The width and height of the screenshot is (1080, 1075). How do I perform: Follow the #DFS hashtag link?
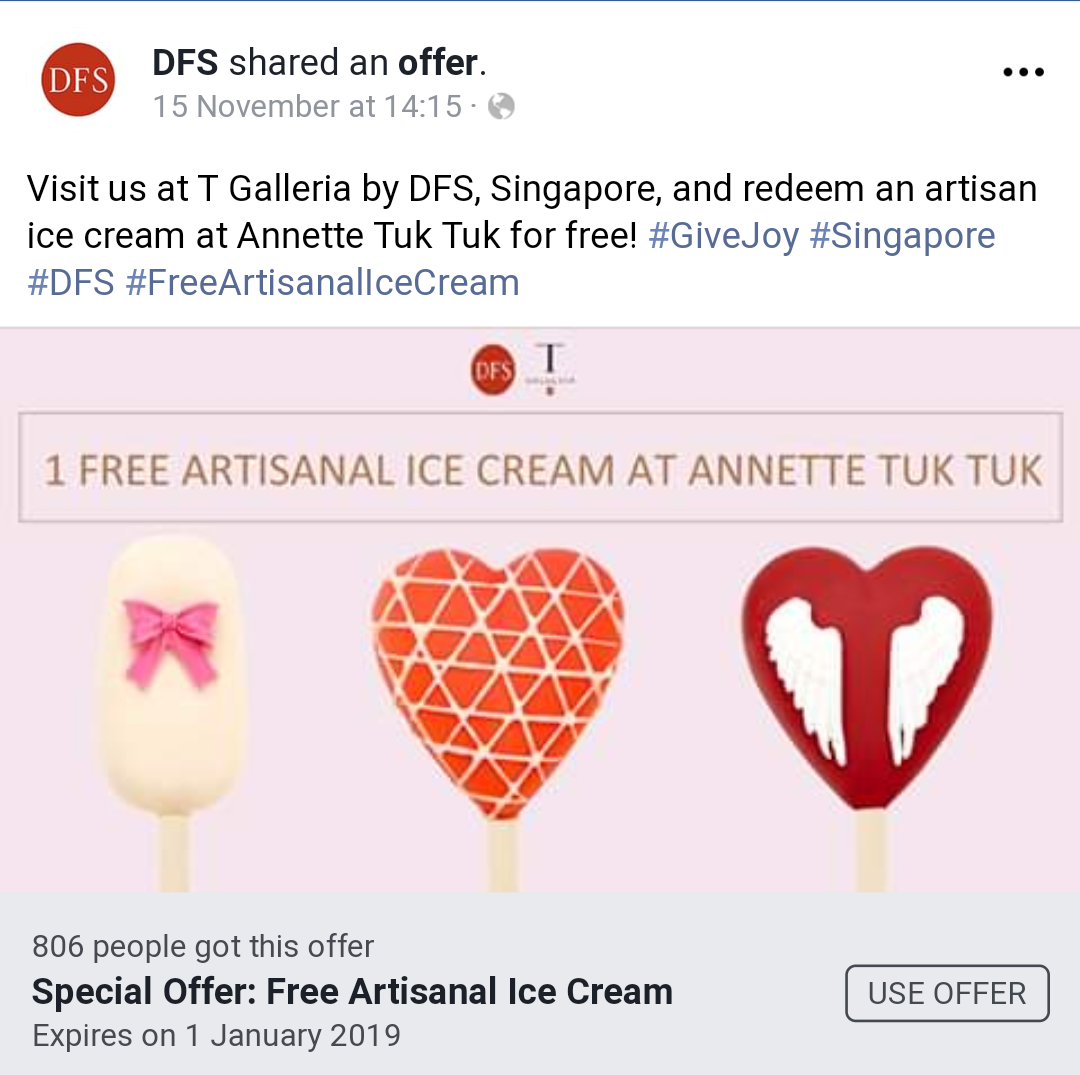71,283
